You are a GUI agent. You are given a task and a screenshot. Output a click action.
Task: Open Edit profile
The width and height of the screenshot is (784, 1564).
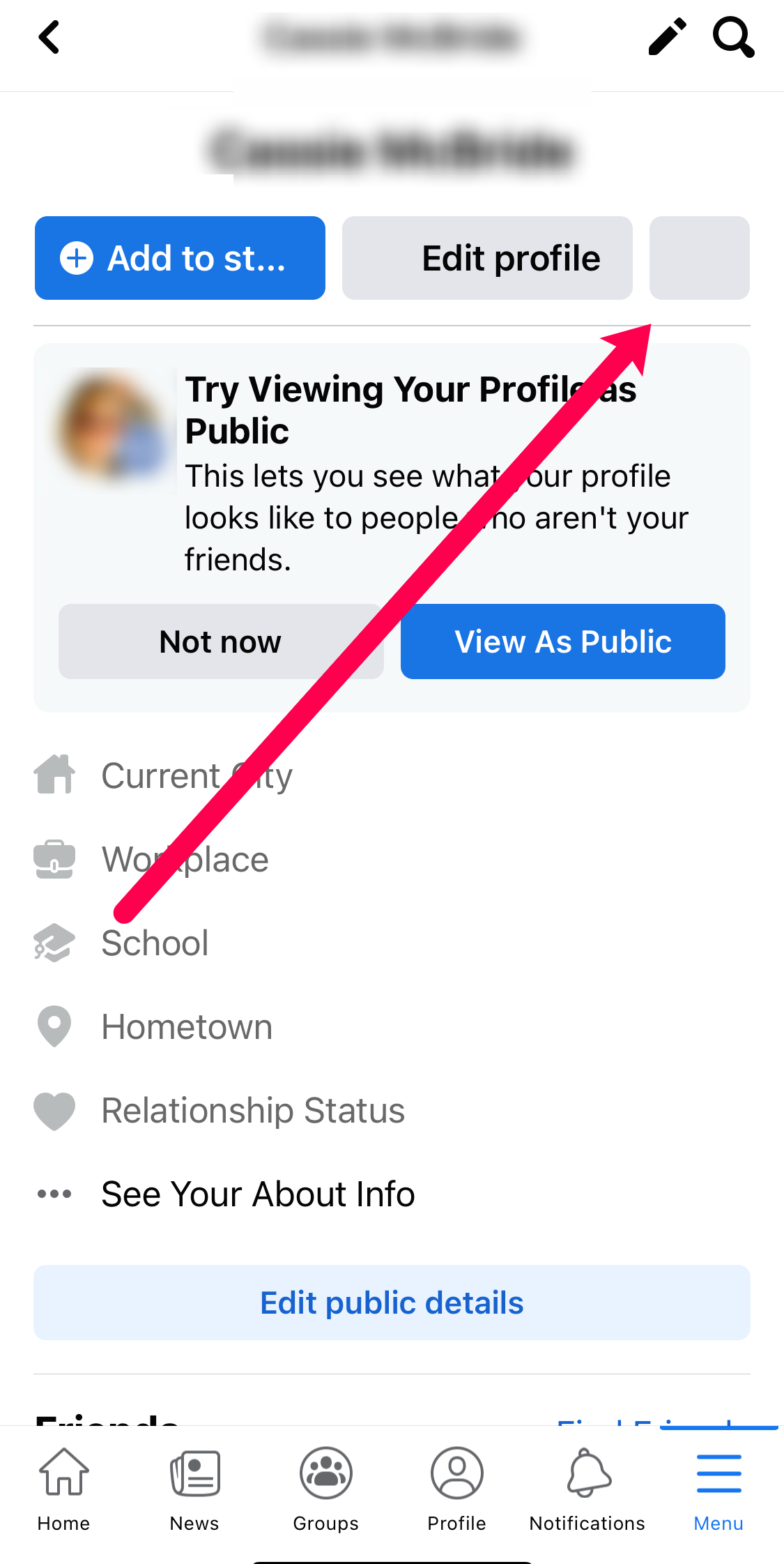pos(487,258)
